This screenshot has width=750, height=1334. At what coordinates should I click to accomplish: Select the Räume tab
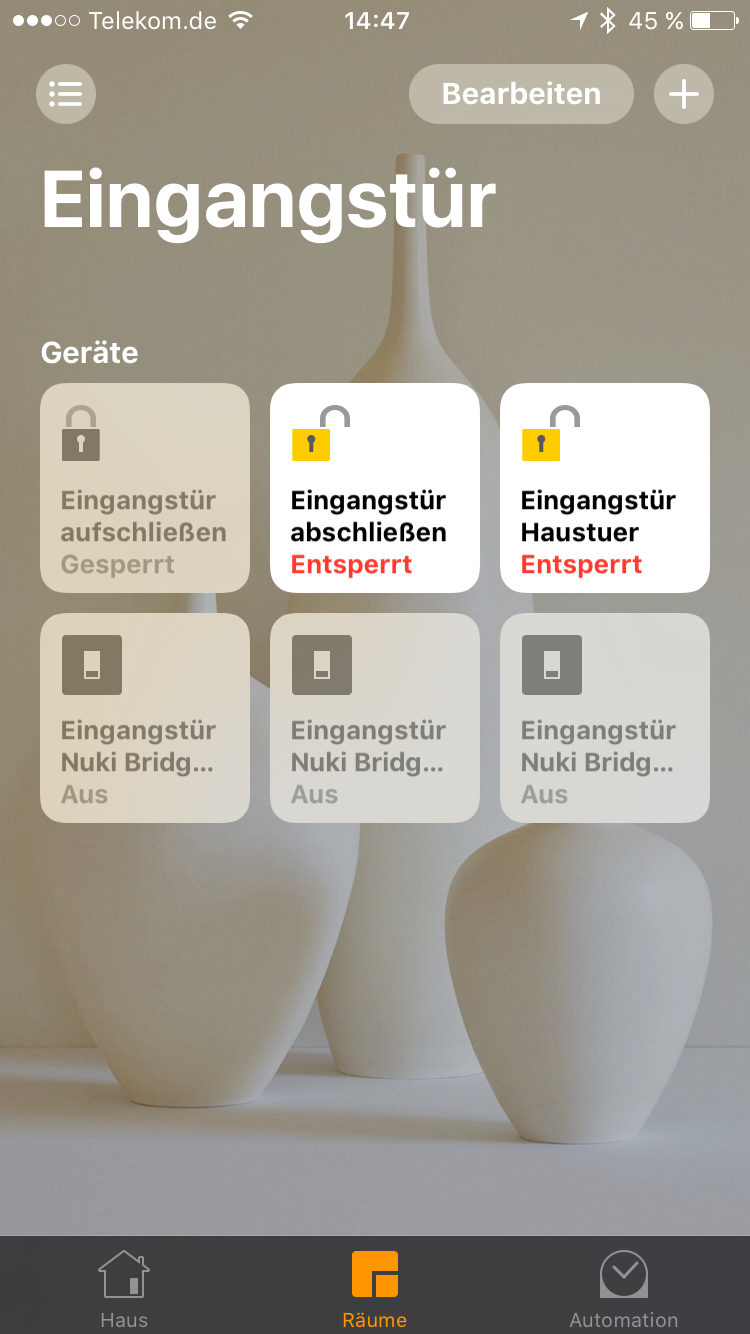click(375, 1288)
